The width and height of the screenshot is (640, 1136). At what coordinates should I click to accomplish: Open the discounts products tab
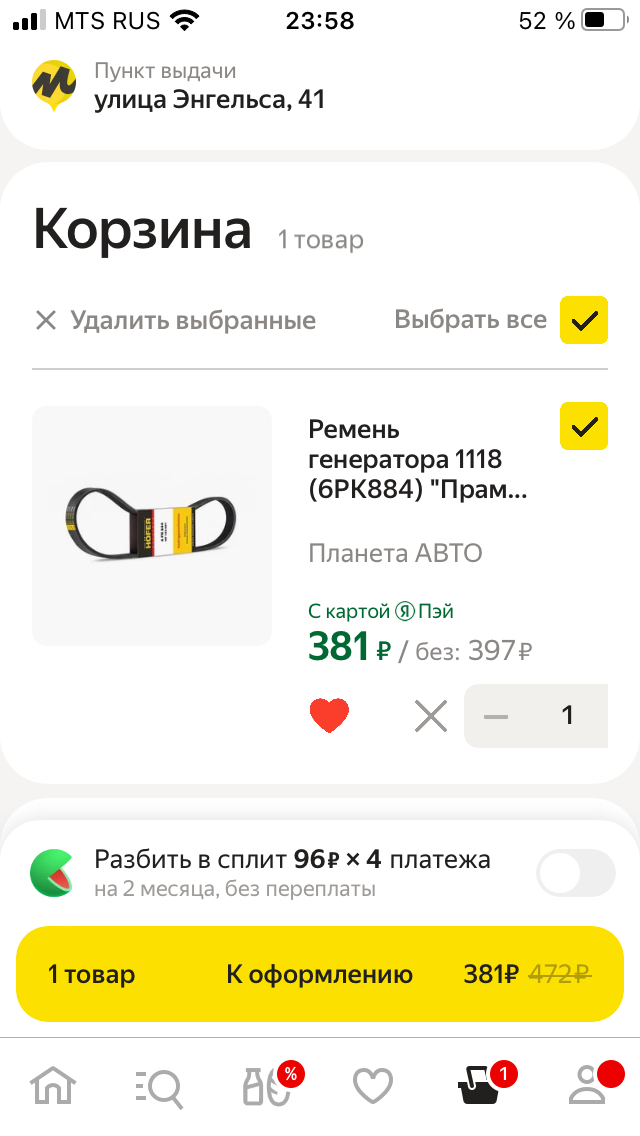click(x=268, y=1086)
